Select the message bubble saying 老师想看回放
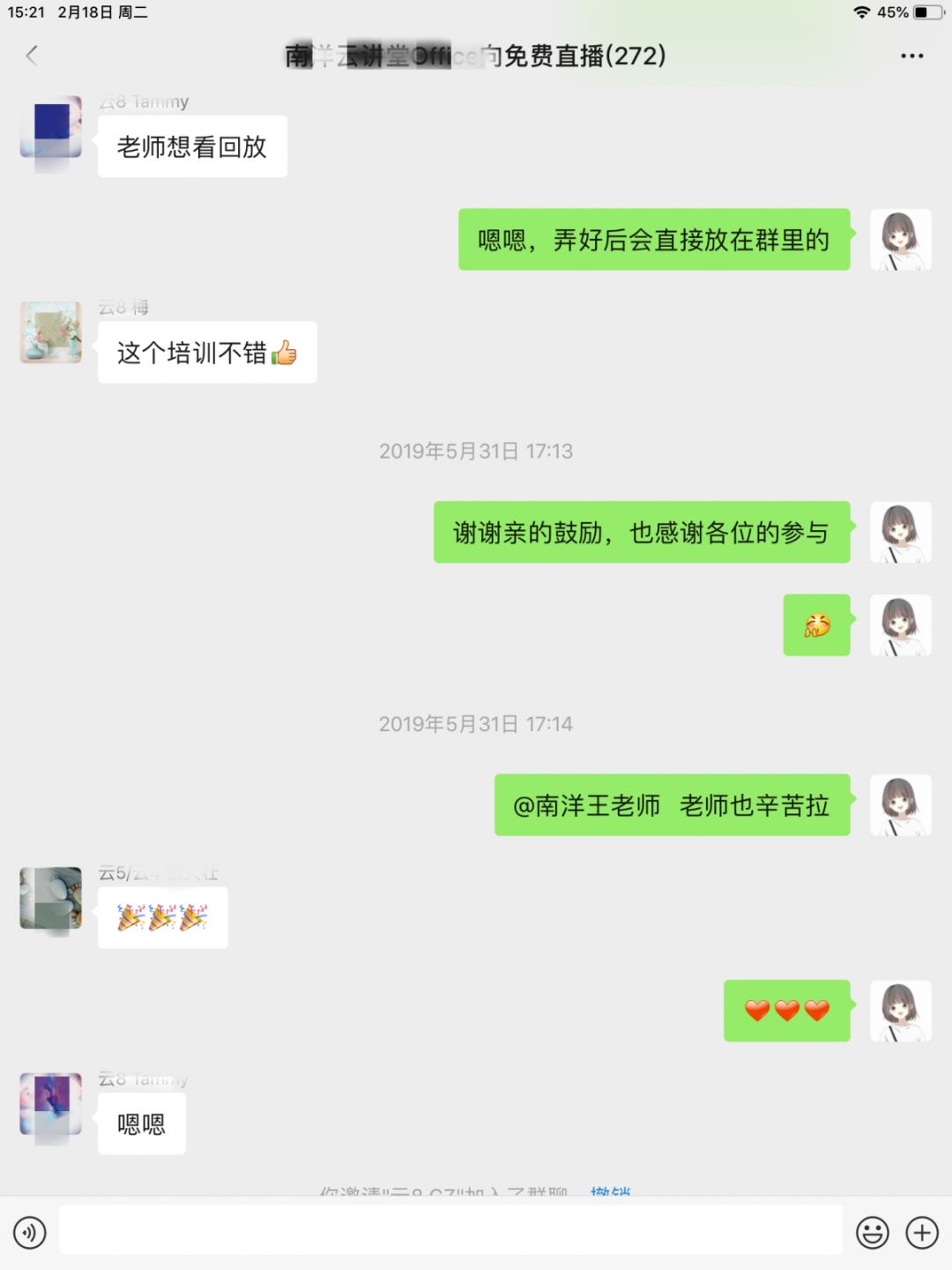 click(192, 146)
